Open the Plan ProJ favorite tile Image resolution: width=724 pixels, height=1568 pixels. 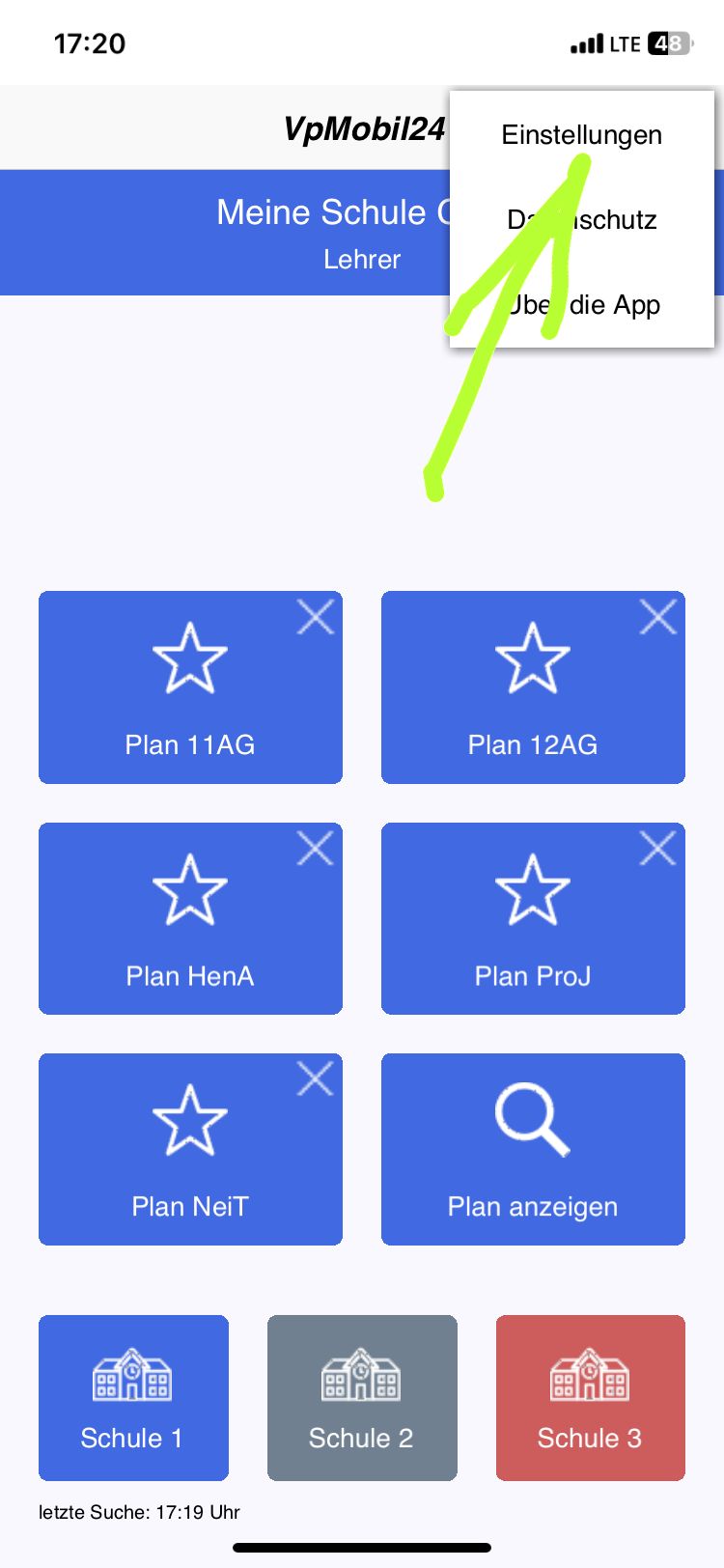(x=533, y=918)
